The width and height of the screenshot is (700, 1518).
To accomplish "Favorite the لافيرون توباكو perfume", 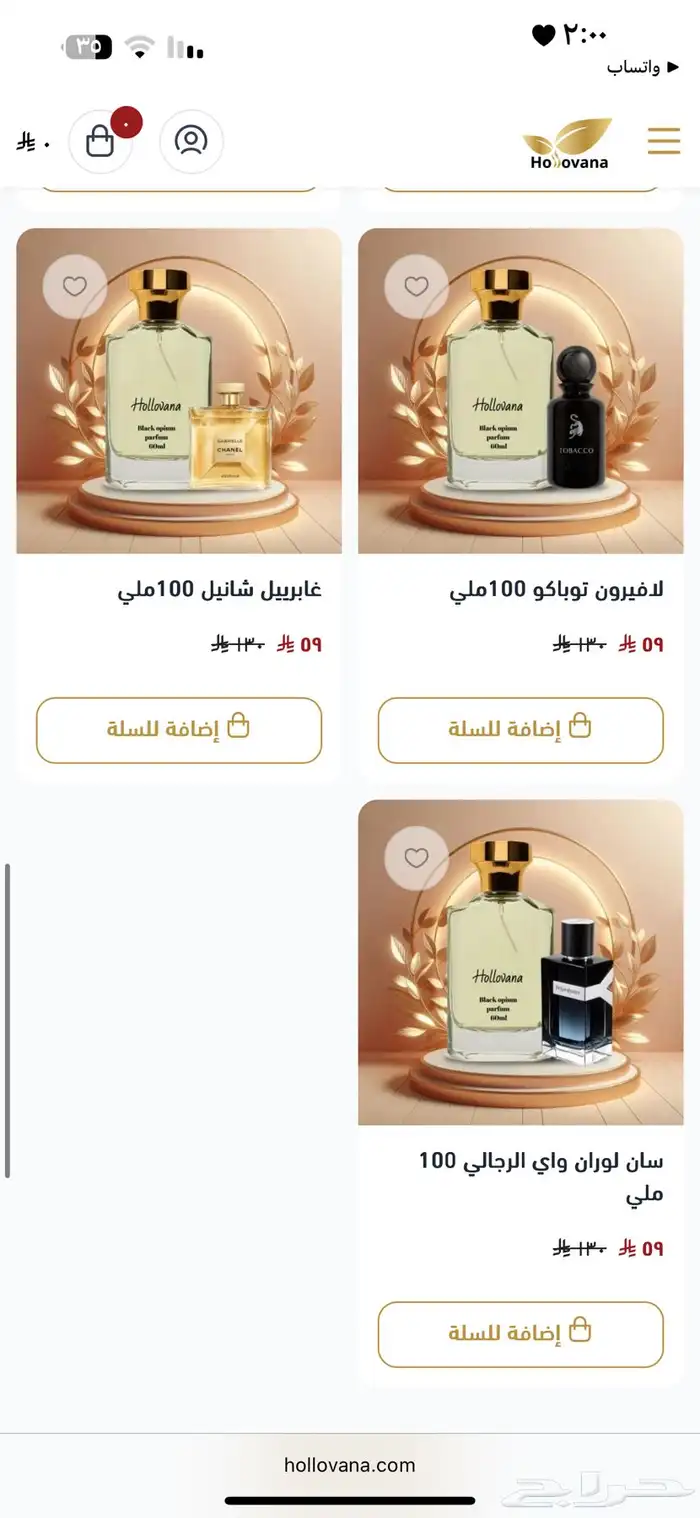I will tap(416, 287).
